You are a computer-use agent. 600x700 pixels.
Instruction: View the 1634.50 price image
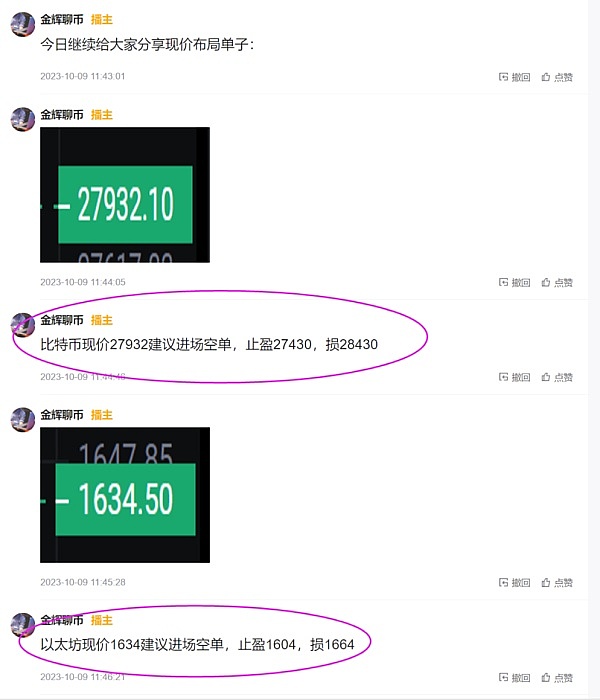click(125, 495)
